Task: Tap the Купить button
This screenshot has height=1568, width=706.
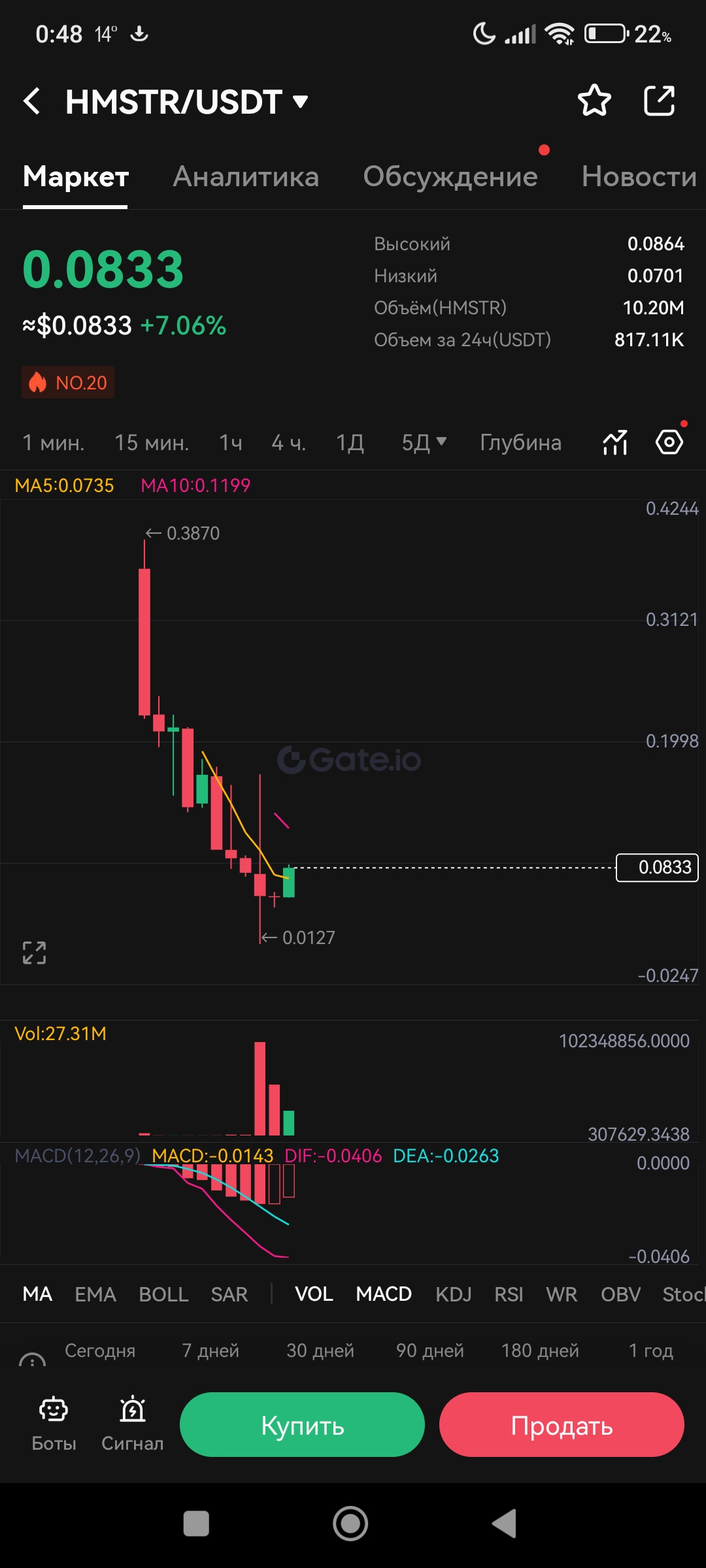Action: click(302, 1425)
